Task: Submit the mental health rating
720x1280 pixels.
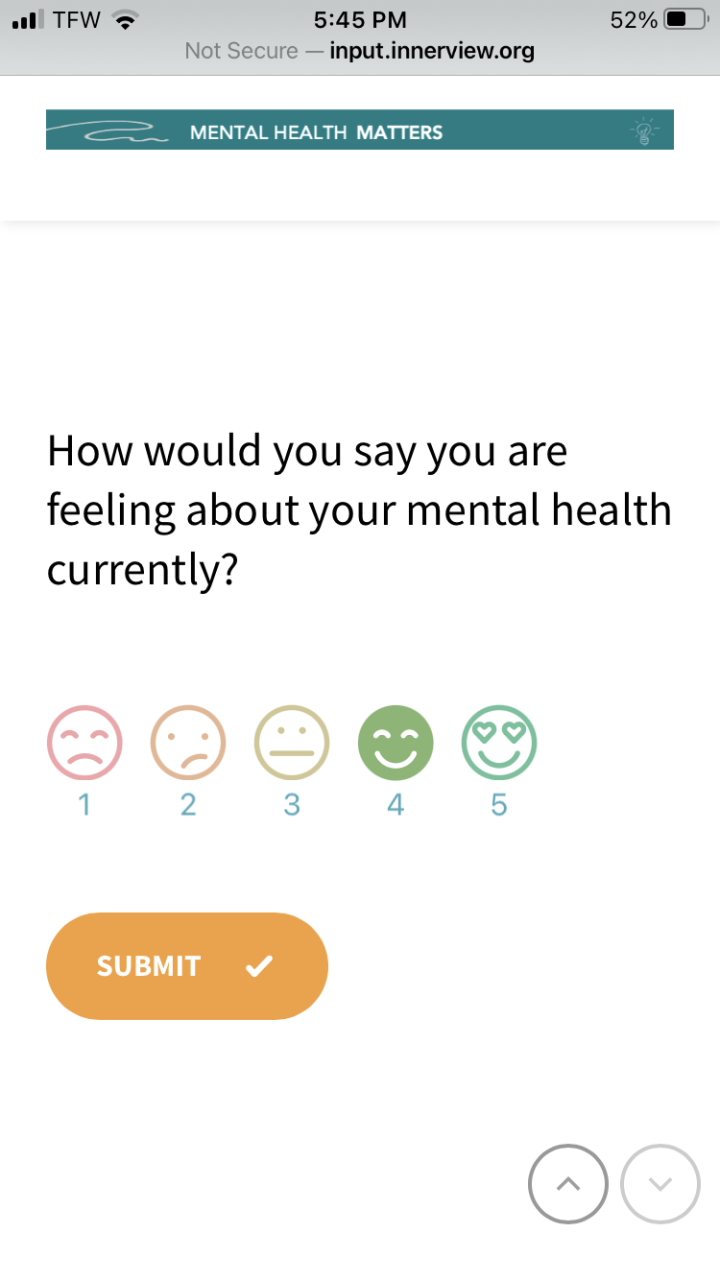Action: click(187, 966)
